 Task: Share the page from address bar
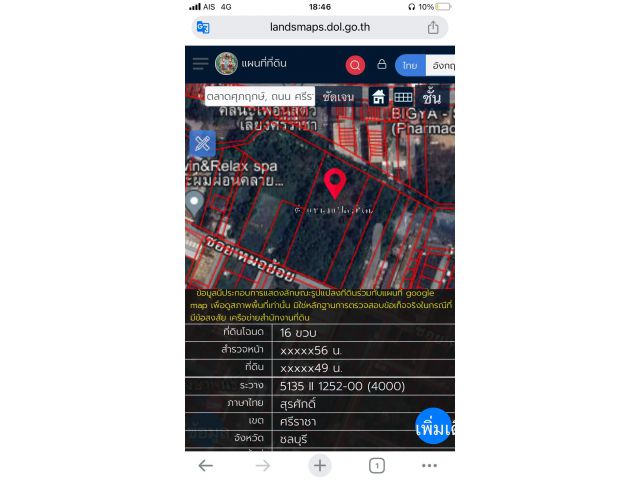[x=433, y=27]
